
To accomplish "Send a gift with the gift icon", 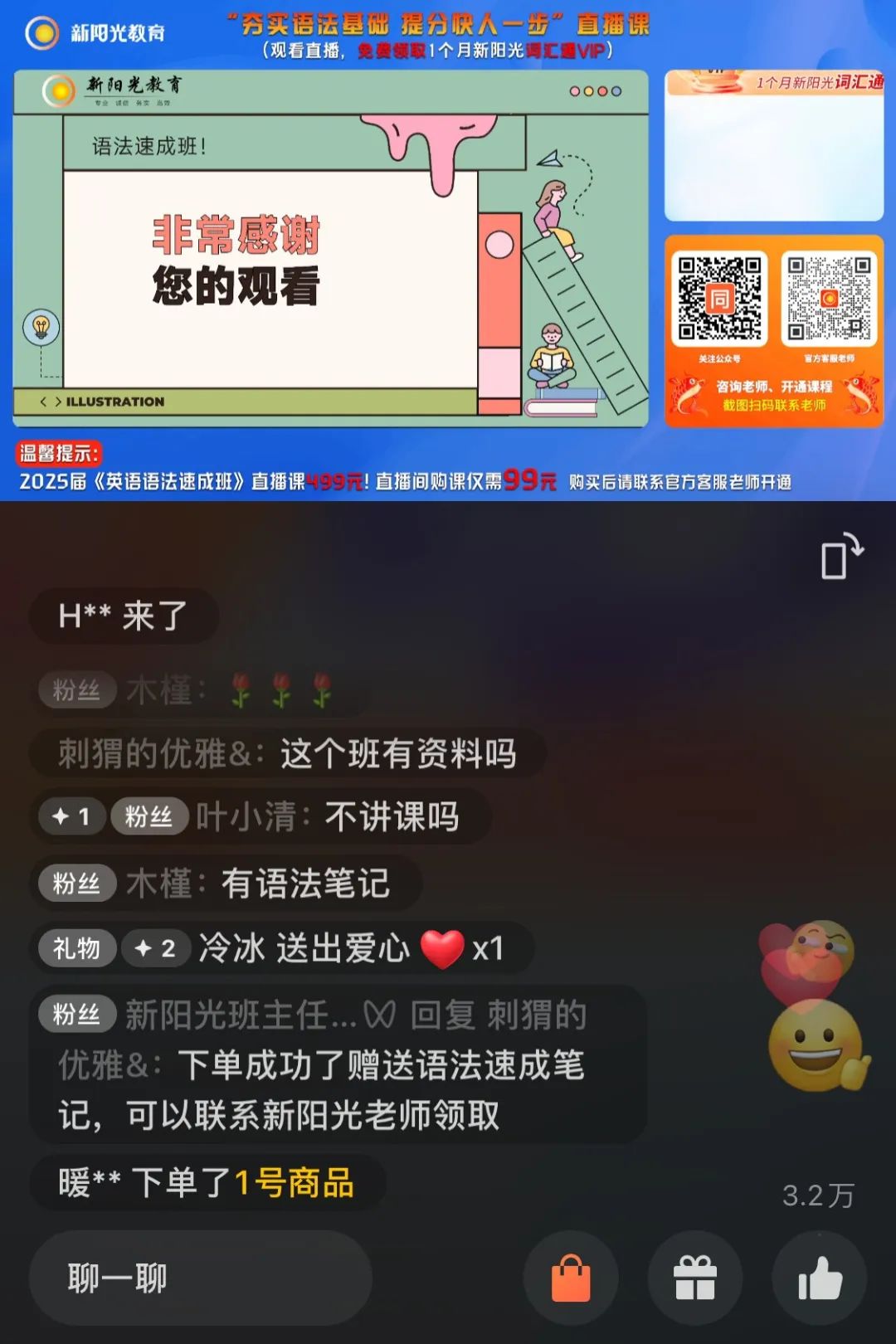I will point(694,1278).
